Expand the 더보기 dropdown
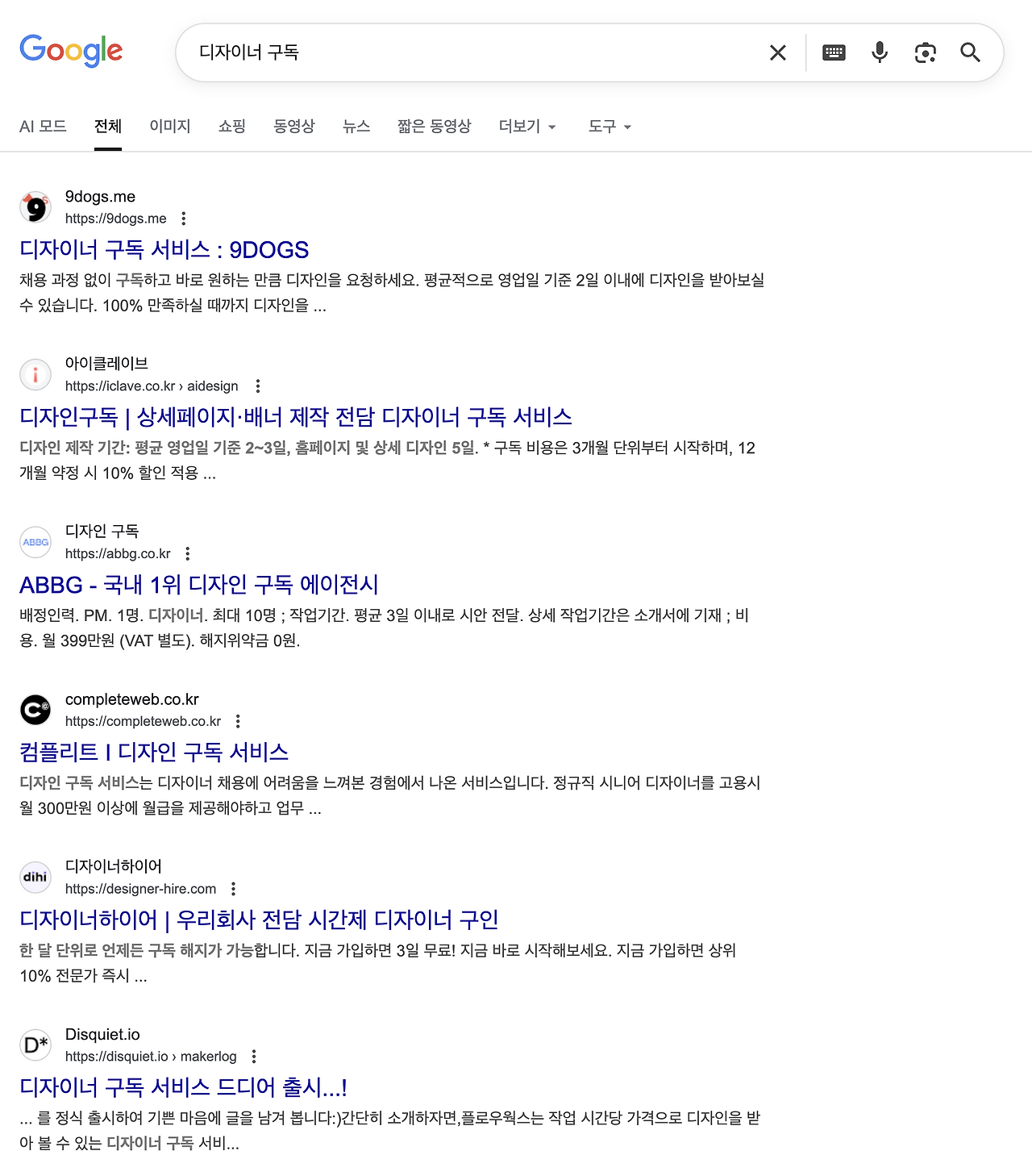 coord(525,126)
